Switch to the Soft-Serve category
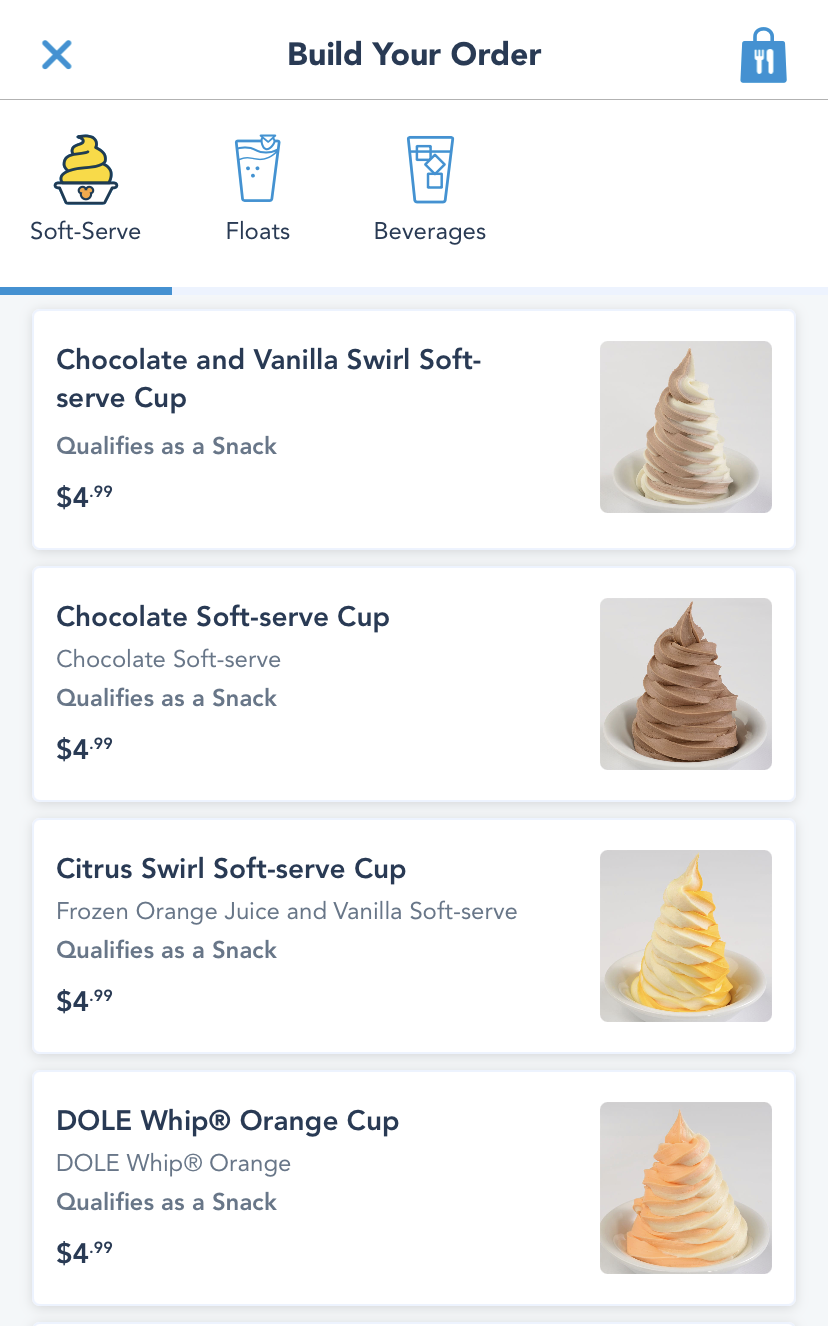Viewport: 828px width, 1326px height. pos(86,190)
